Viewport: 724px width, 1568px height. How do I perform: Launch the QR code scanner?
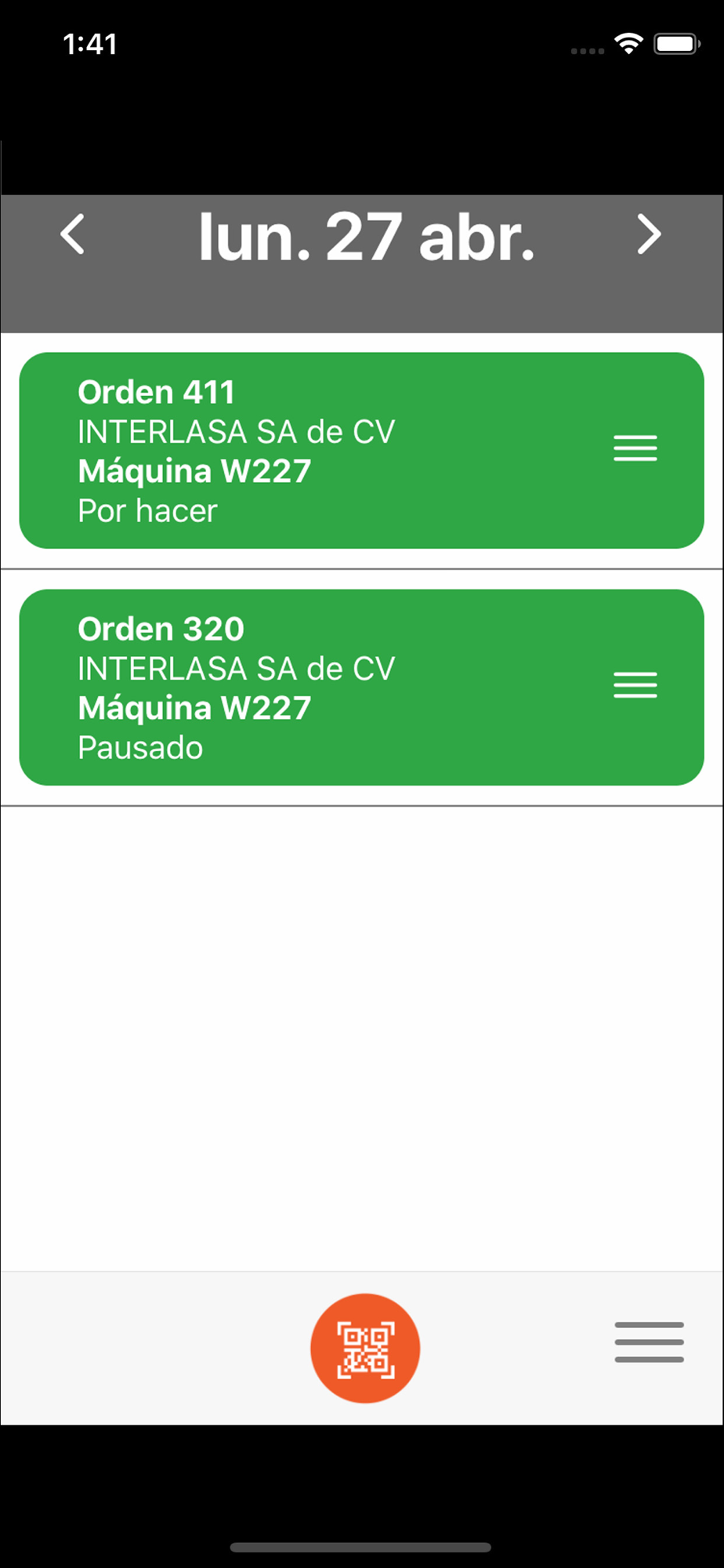(x=365, y=1348)
